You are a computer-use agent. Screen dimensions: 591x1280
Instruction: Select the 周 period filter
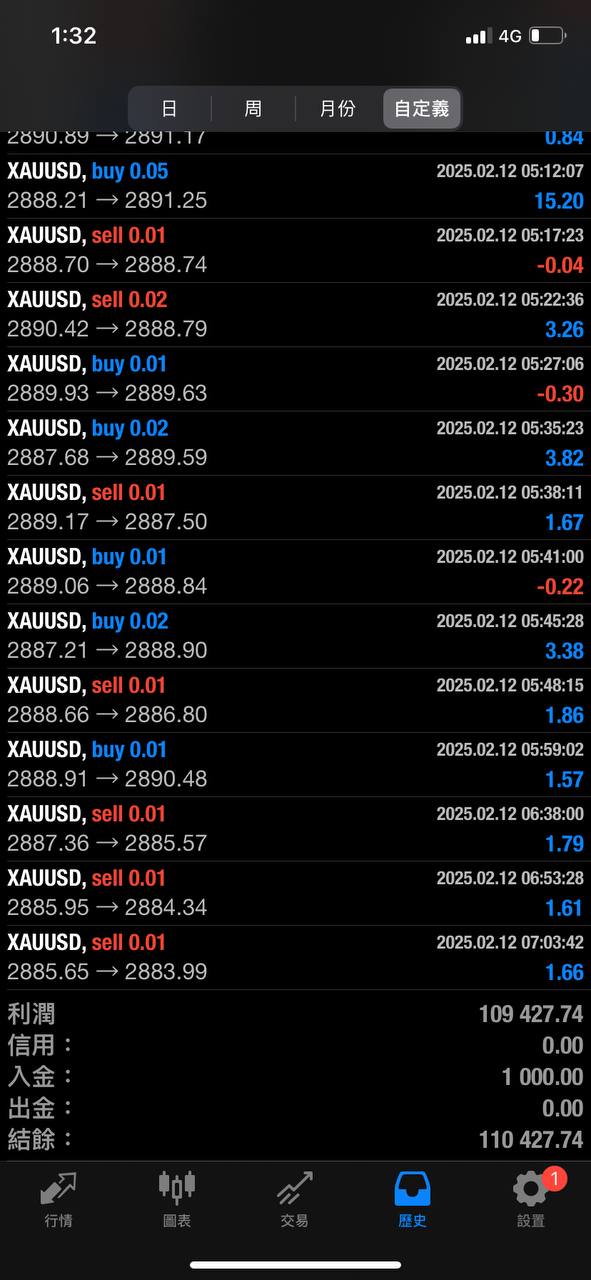pos(253,108)
